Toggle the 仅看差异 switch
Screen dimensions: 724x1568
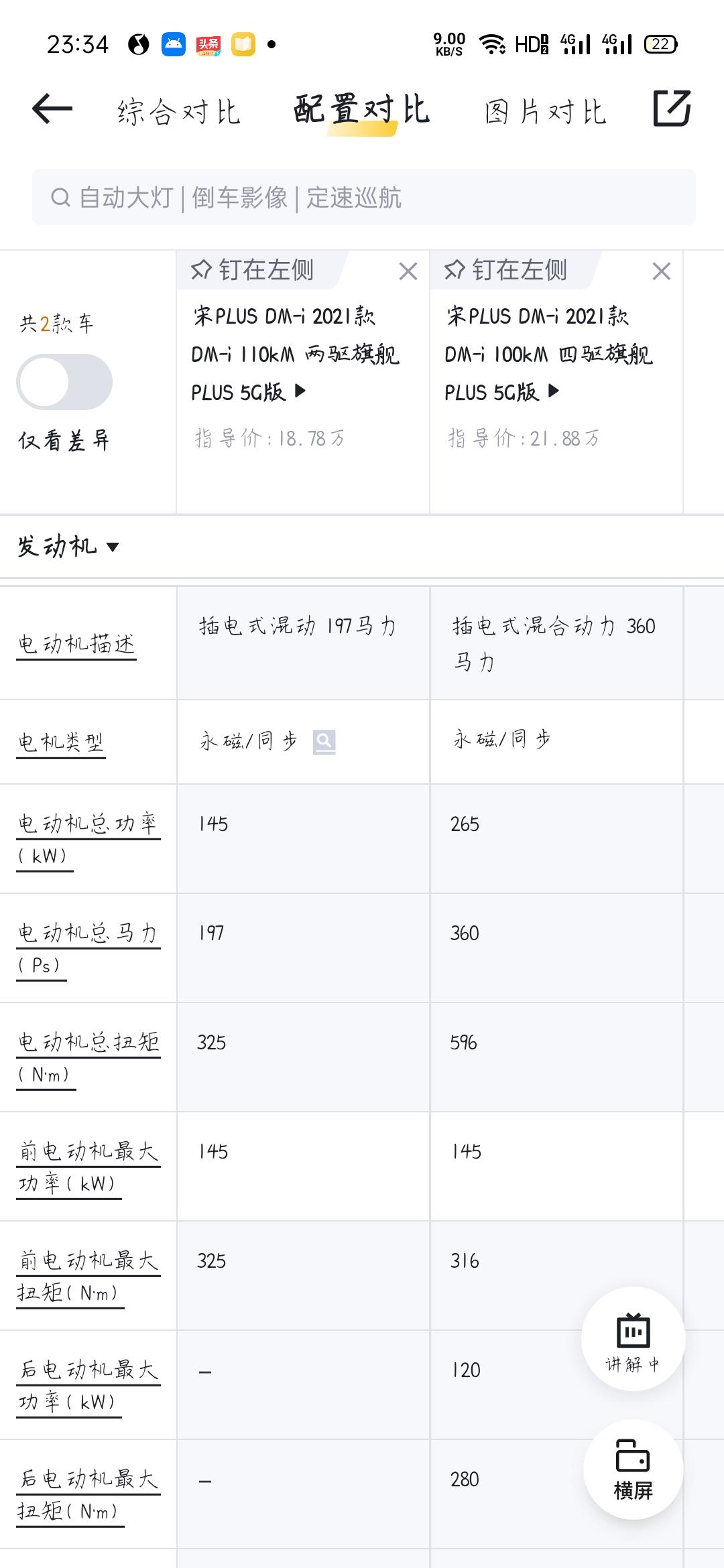(x=64, y=382)
